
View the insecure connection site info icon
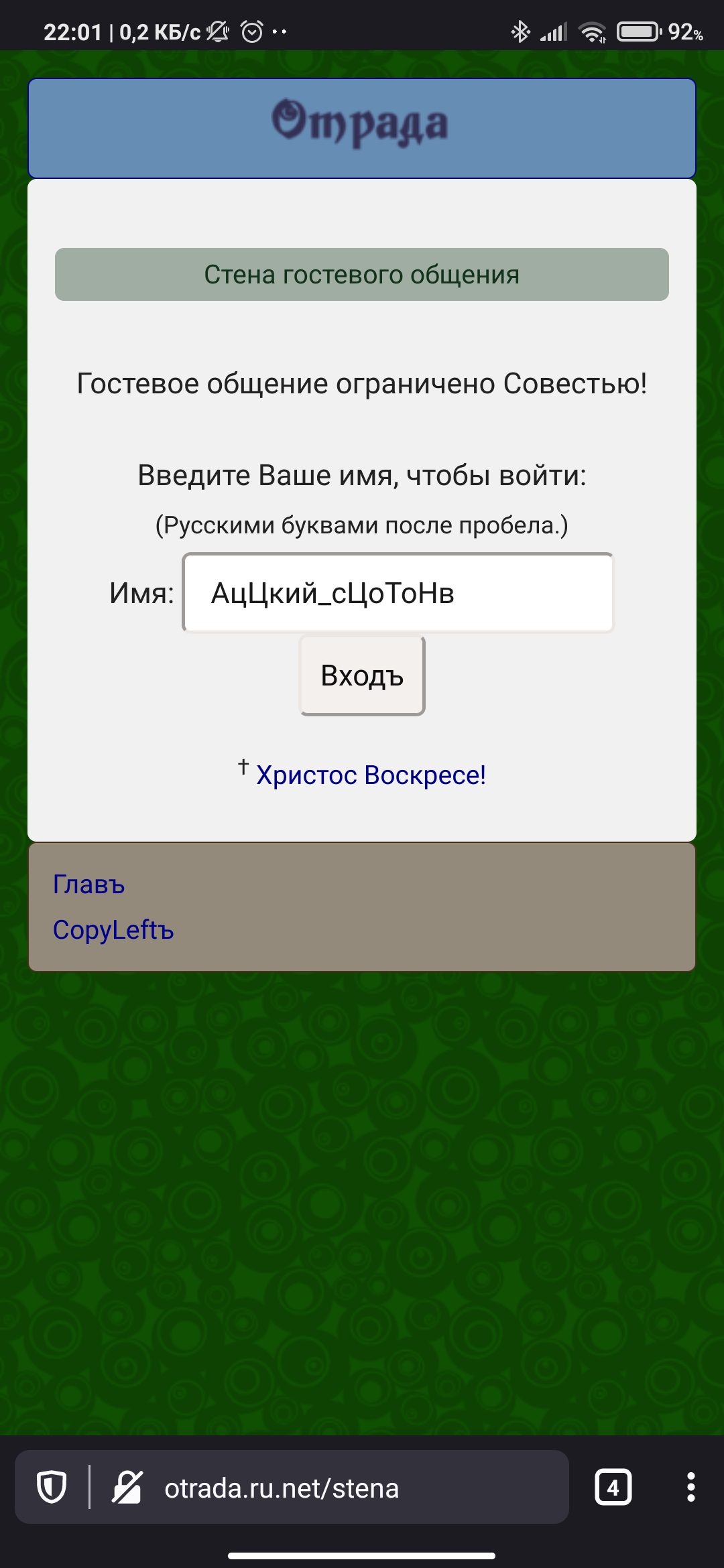pyautogui.click(x=127, y=1488)
